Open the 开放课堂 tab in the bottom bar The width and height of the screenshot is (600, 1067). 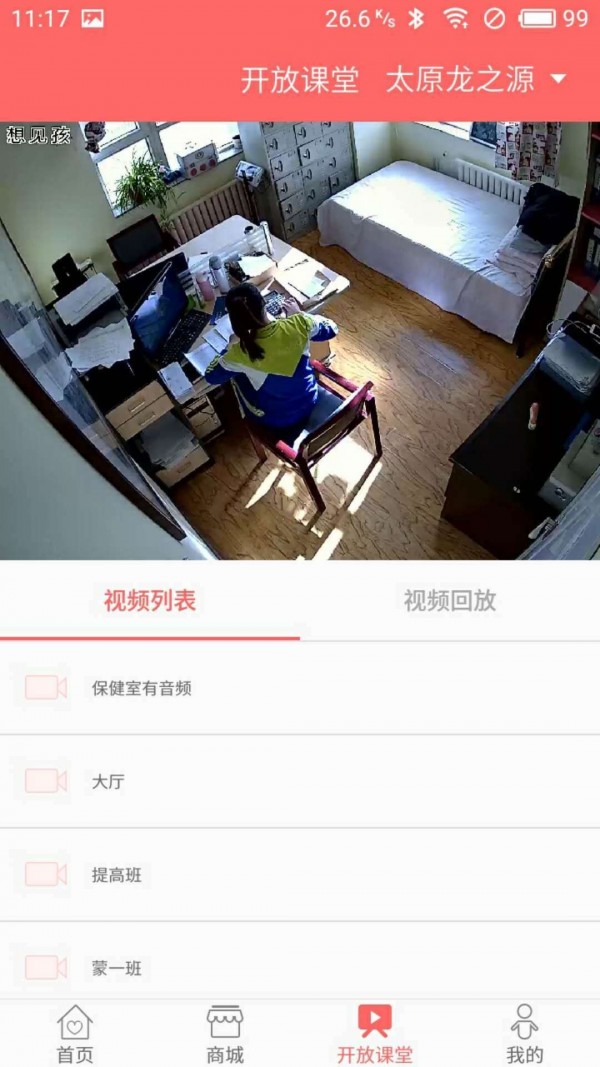pos(375,1034)
